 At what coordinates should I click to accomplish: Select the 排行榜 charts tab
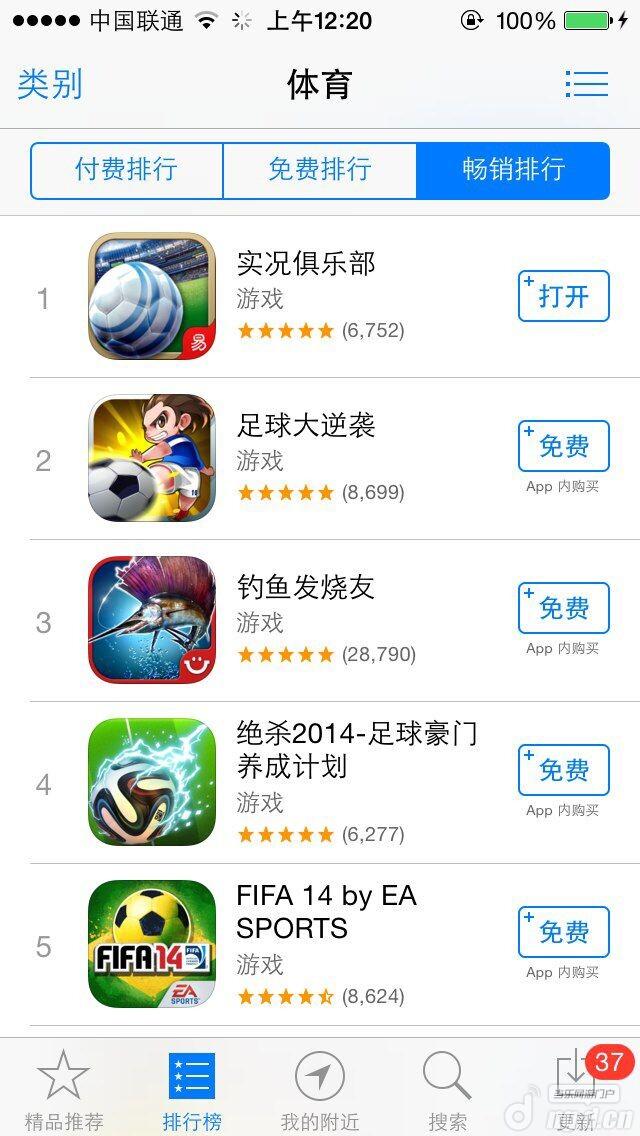coord(192,1088)
